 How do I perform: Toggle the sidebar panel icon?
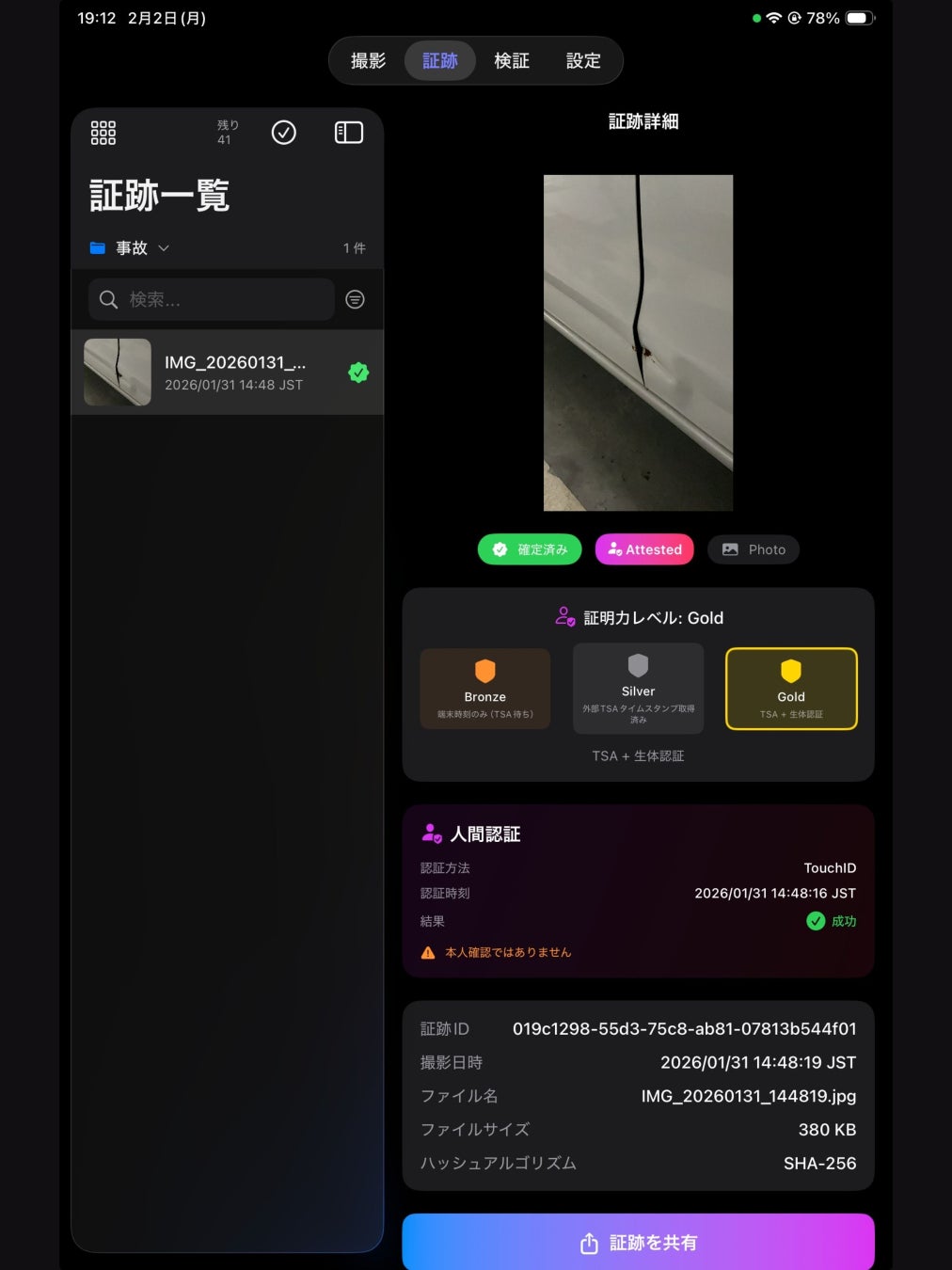click(349, 133)
